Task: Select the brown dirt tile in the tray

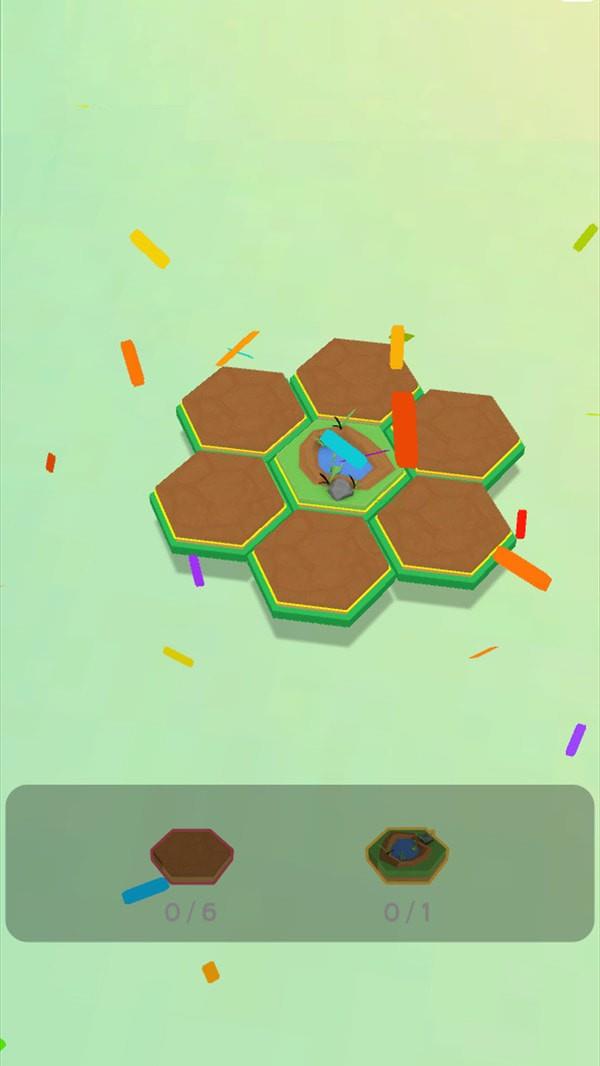Action: point(192,855)
